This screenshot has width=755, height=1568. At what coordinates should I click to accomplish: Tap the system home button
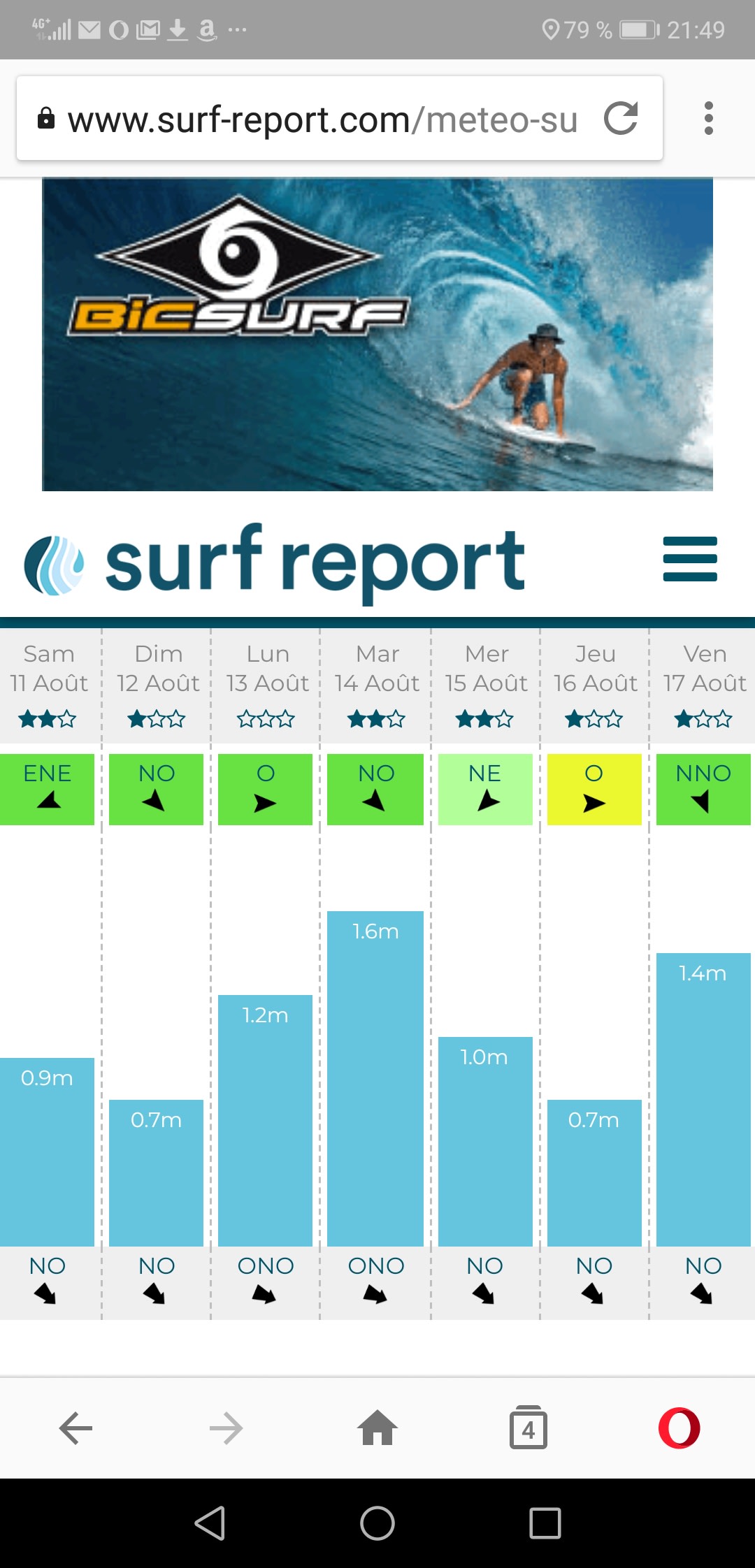[377, 1523]
